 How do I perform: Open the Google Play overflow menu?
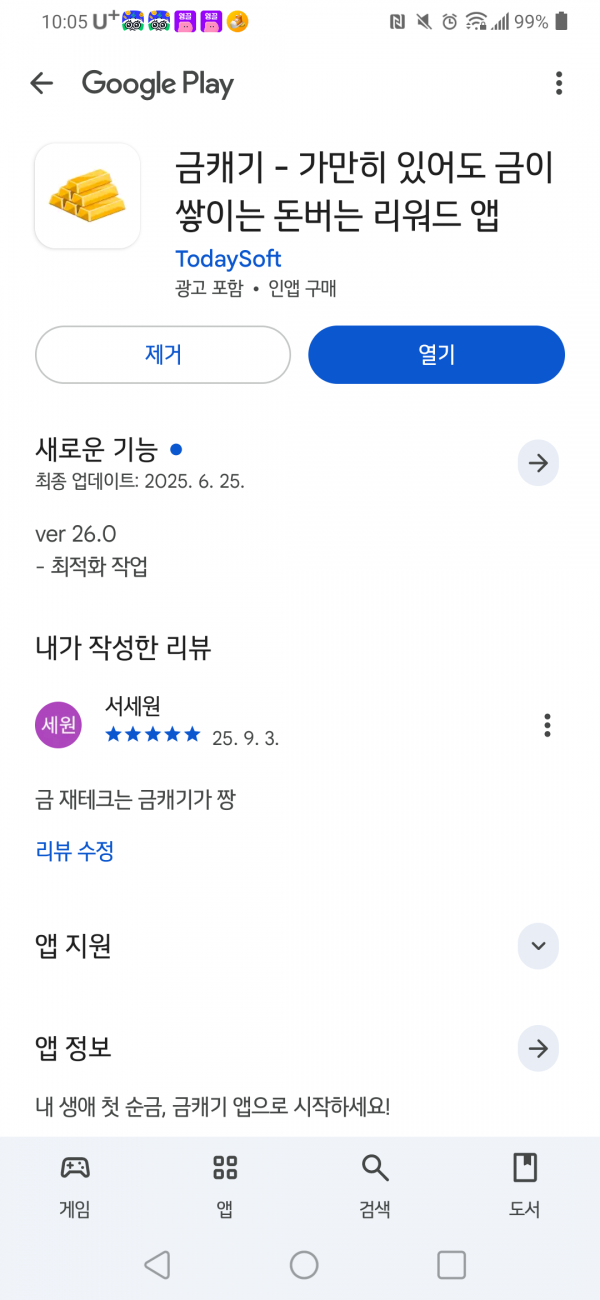[x=559, y=83]
